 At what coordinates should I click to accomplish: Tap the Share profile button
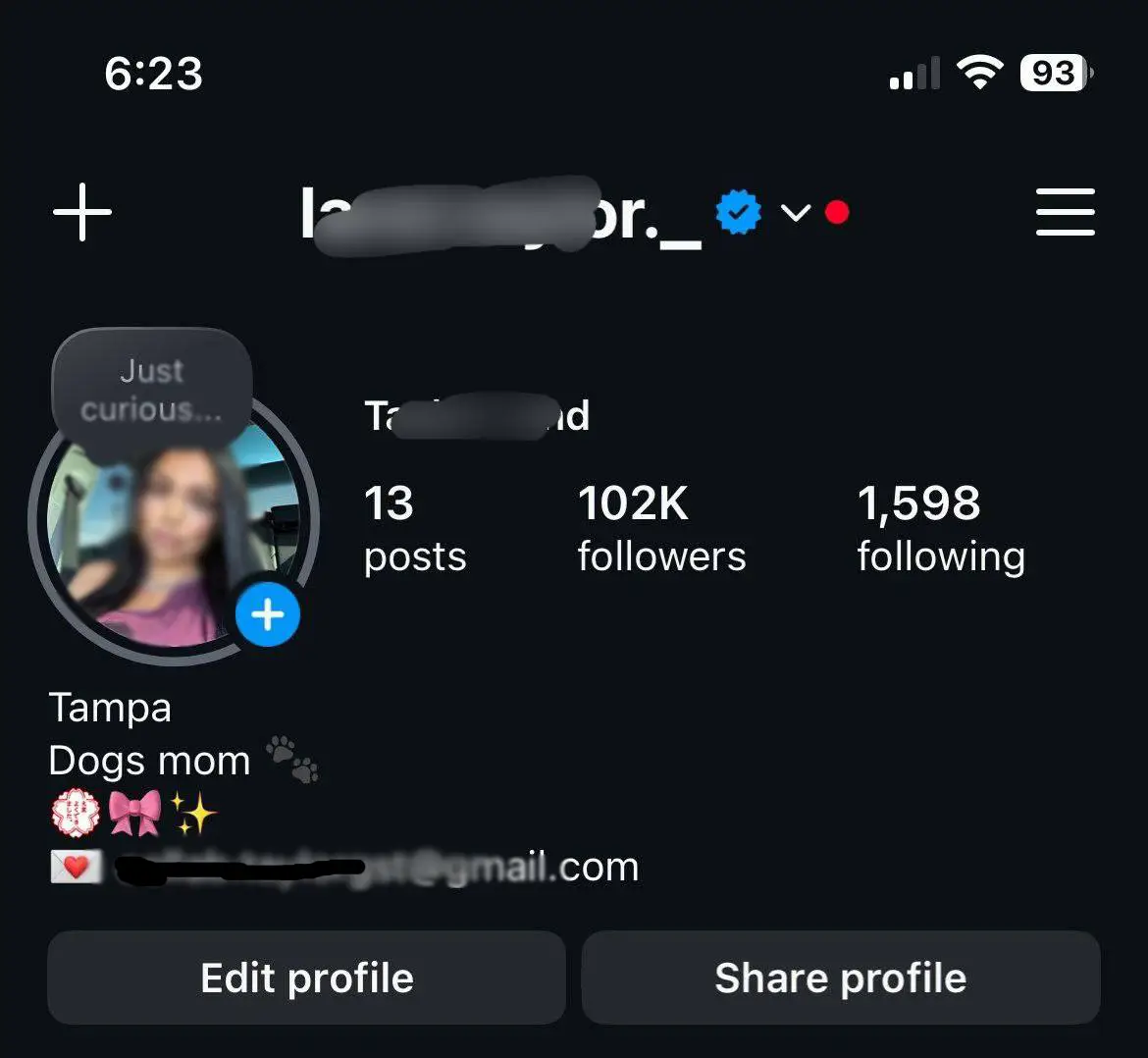pos(841,978)
